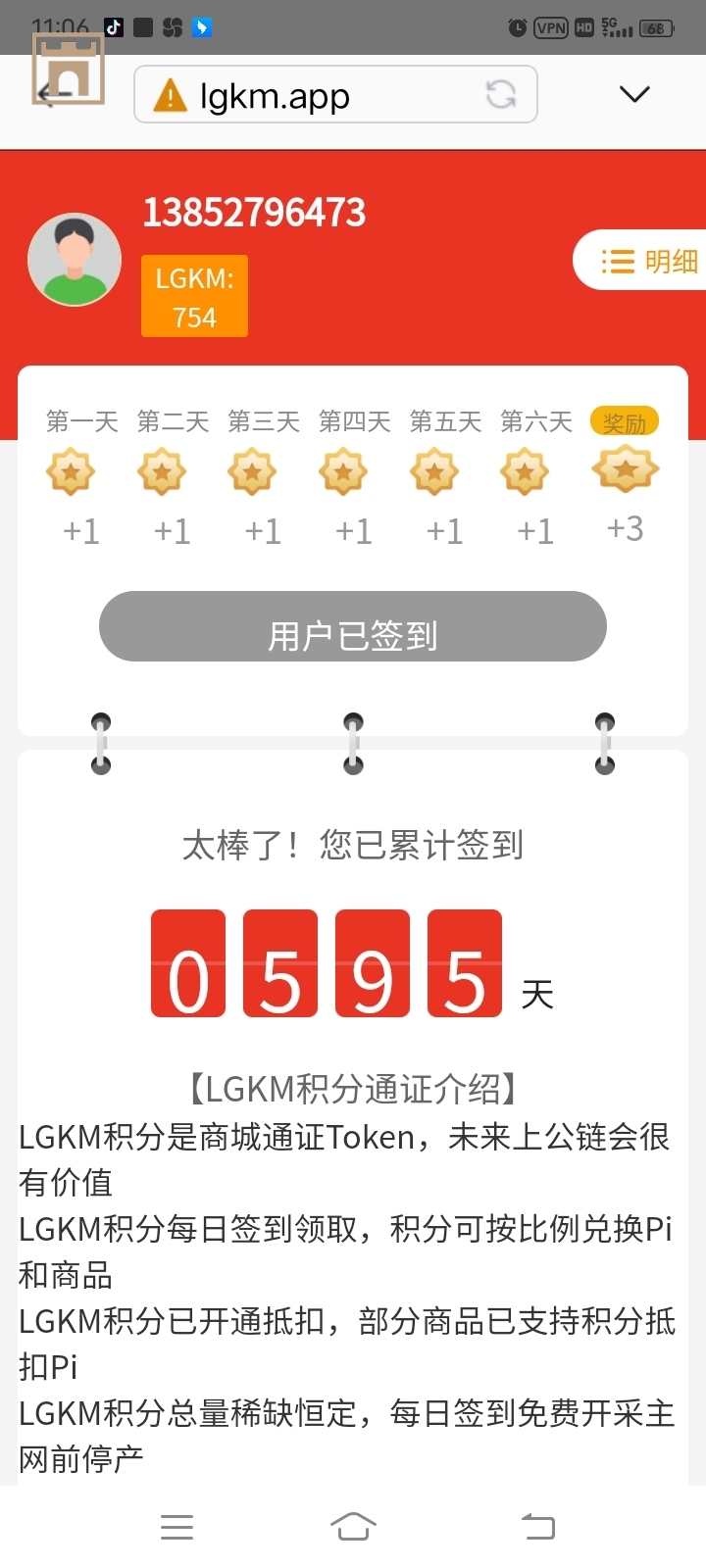
Task: Go to the system home screen
Action: tap(353, 1526)
